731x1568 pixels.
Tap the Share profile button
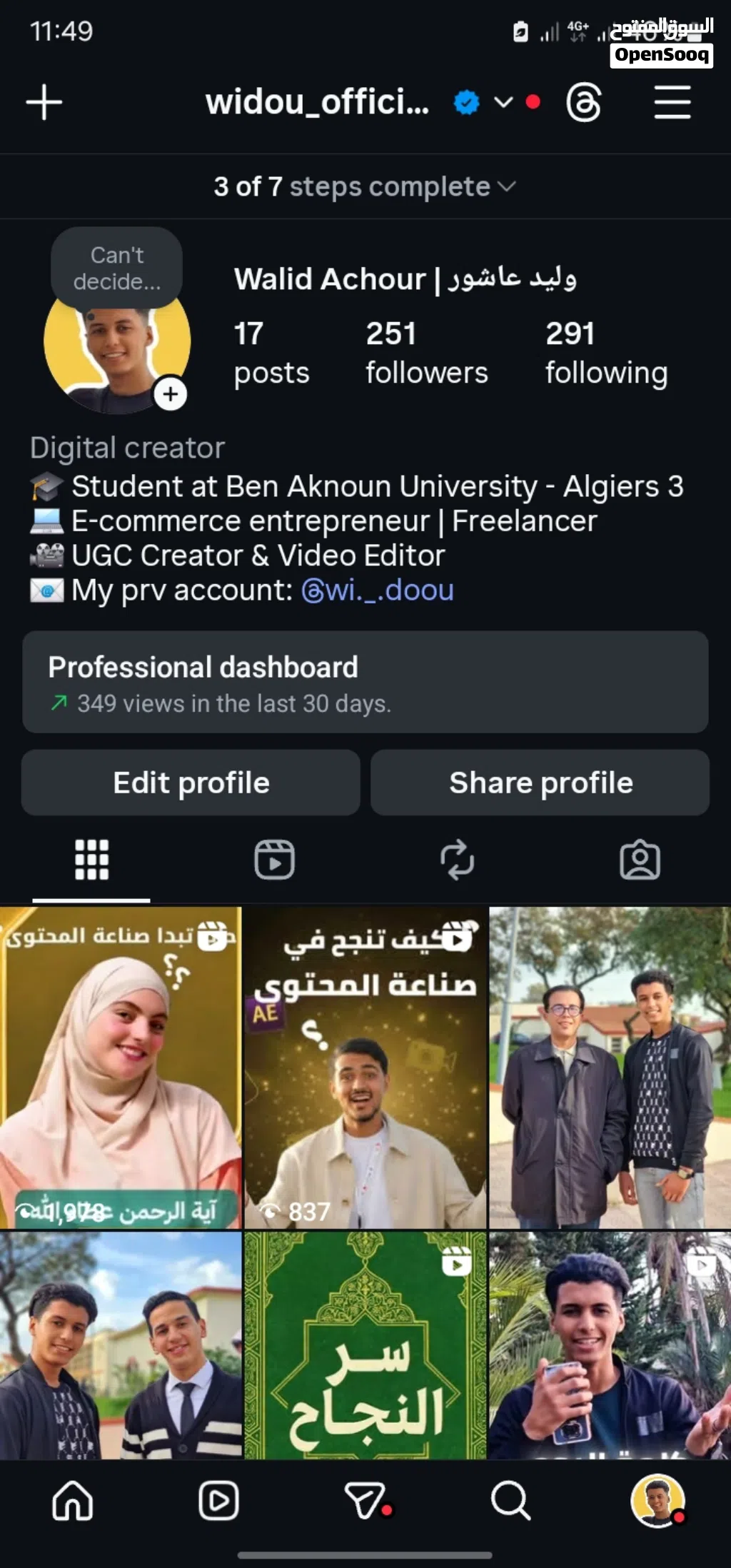(x=540, y=783)
